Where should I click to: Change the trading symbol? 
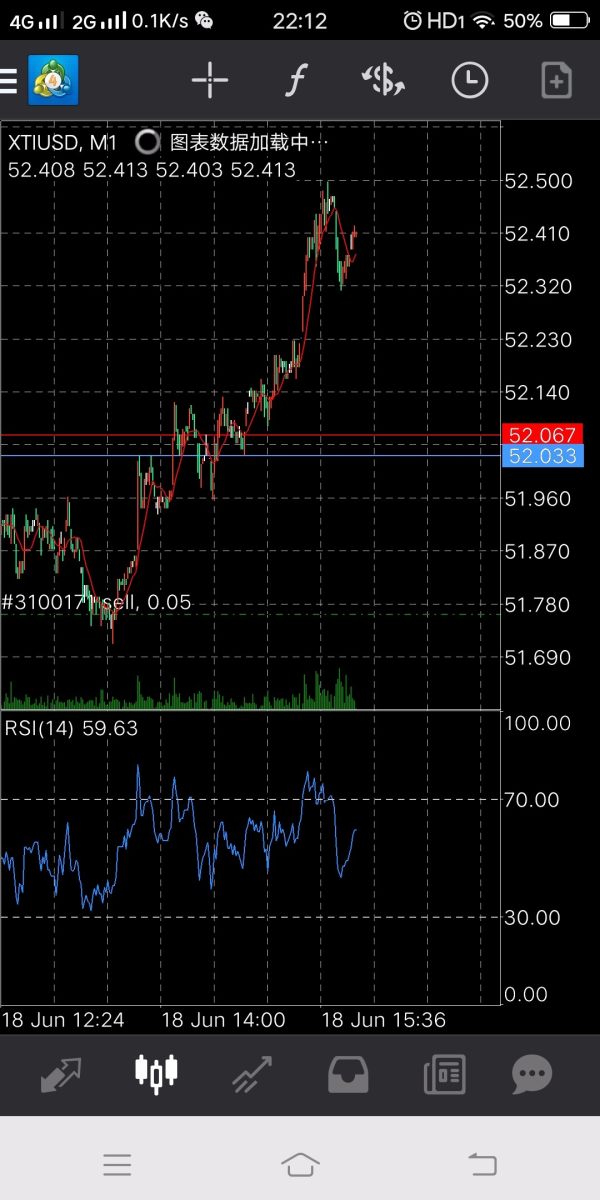click(x=383, y=80)
